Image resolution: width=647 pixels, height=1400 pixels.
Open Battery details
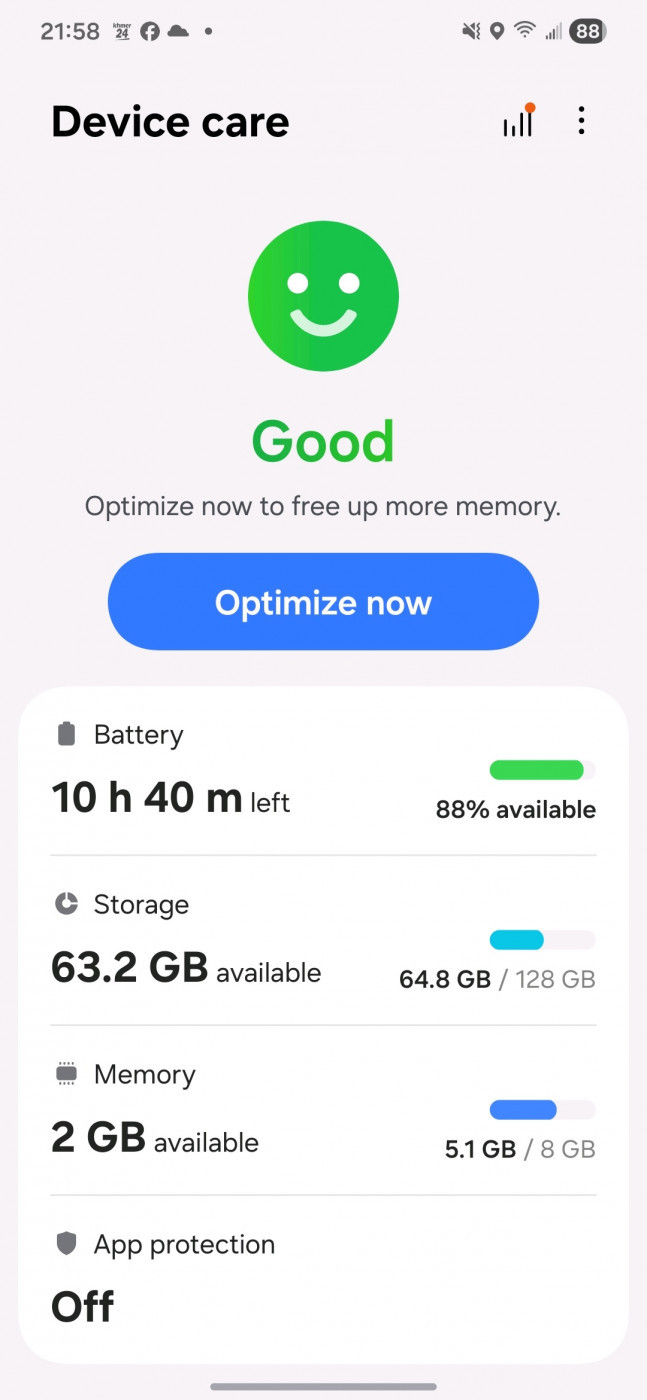(323, 771)
